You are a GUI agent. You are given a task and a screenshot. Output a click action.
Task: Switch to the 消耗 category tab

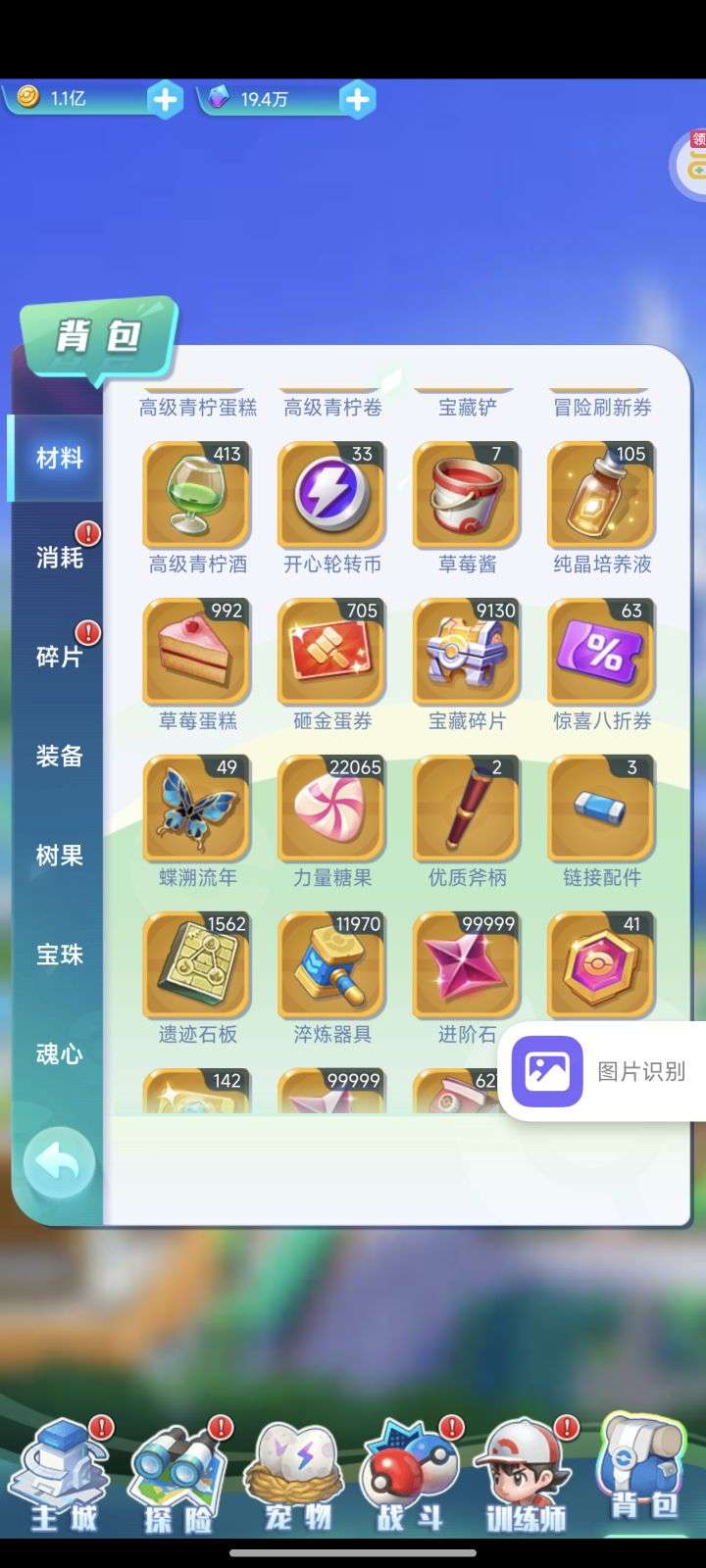[59, 558]
